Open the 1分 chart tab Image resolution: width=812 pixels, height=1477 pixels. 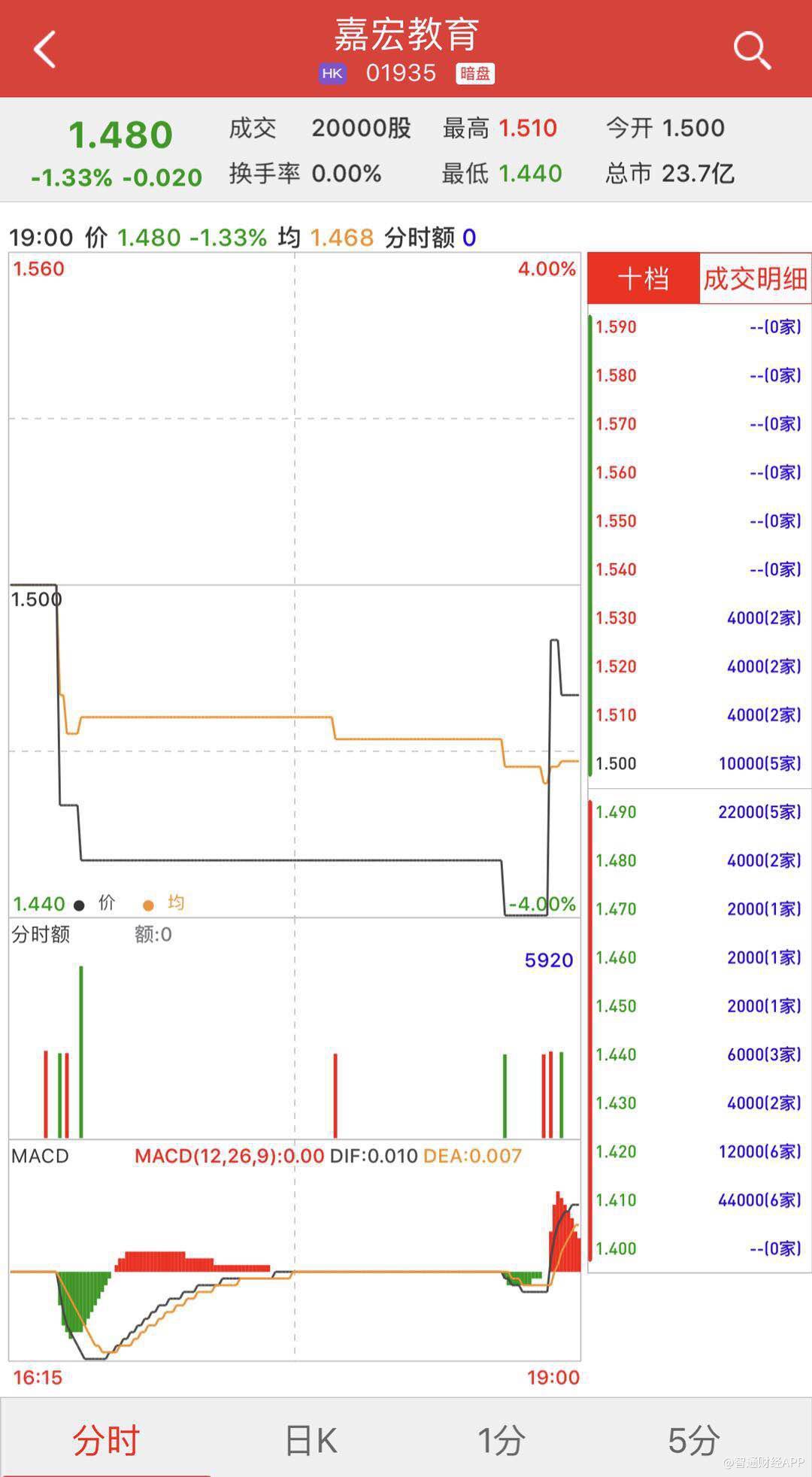point(501,1439)
